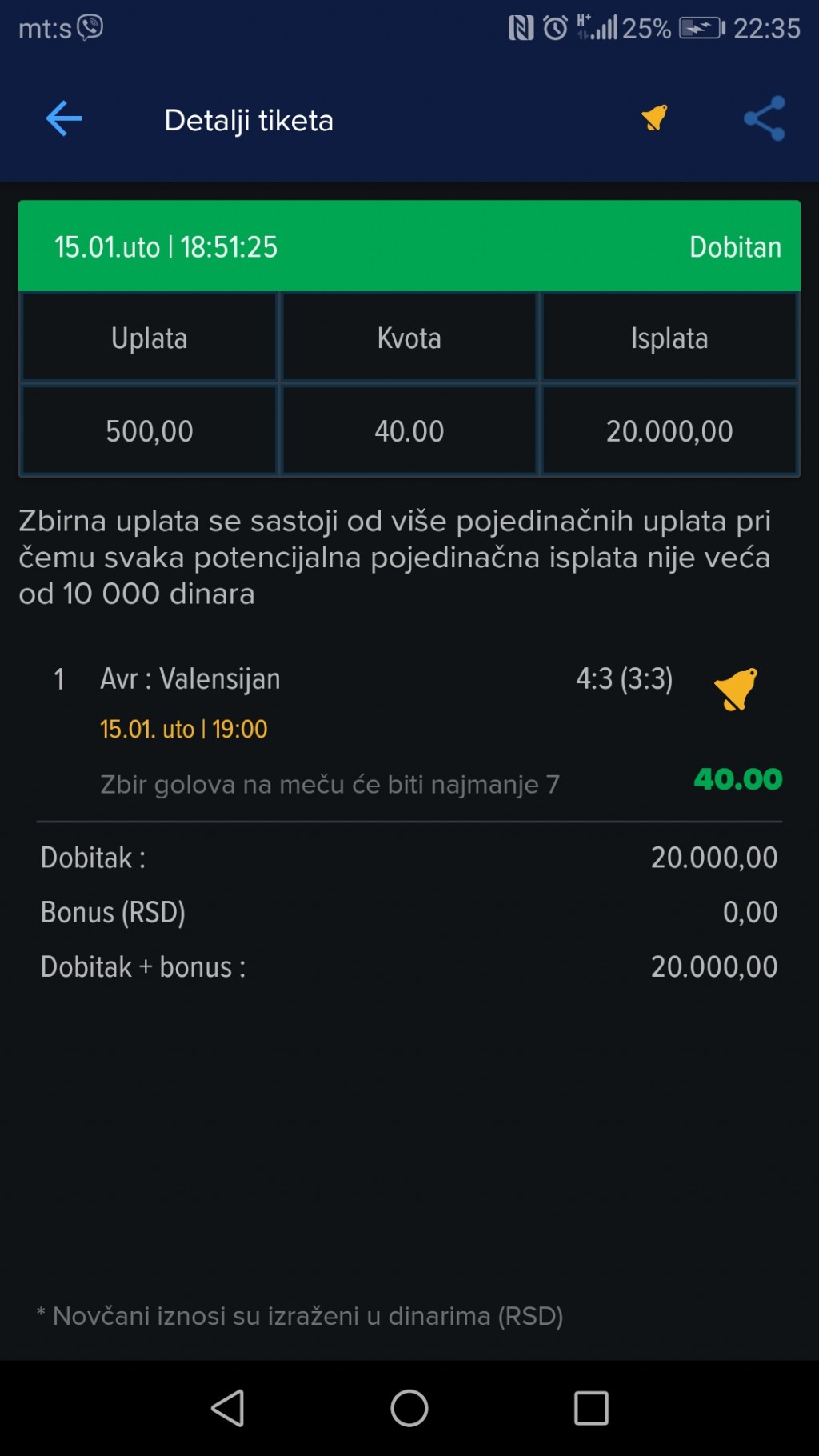Go back using the top-left arrow
This screenshot has height=1456, width=819.
point(64,119)
